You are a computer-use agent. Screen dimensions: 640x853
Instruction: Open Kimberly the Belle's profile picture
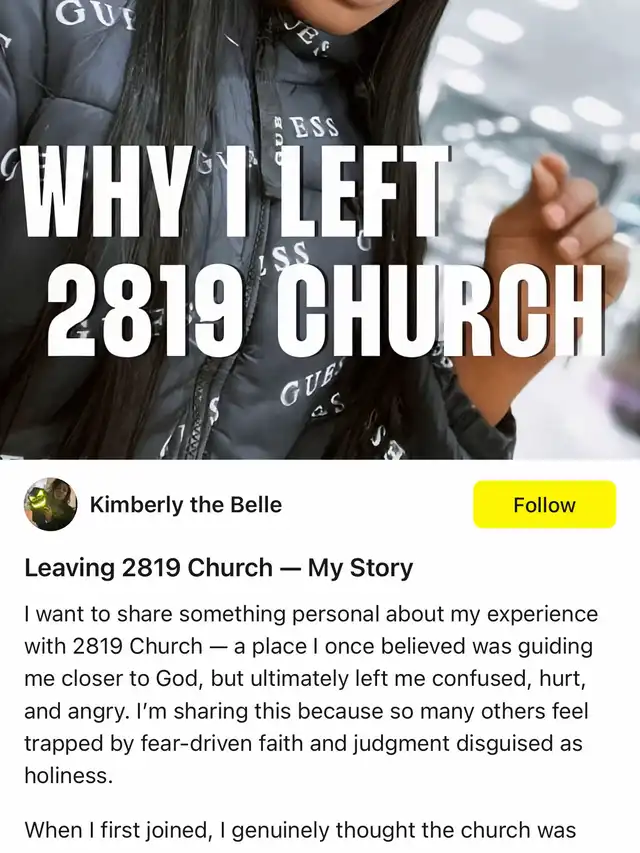(50, 504)
